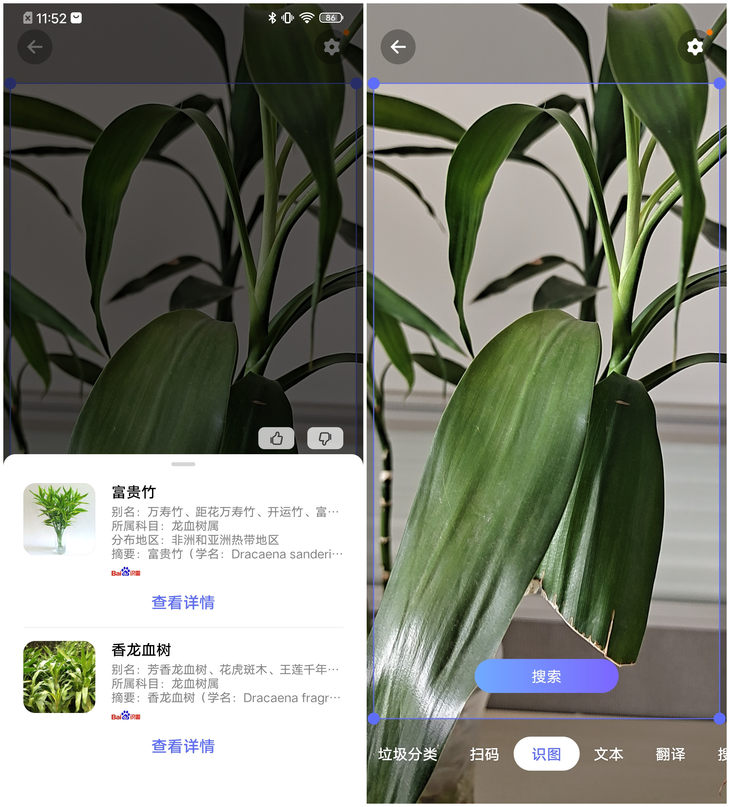730x807 pixels.
Task: Tap the bottom sheet's handle bar
Action: point(183,464)
